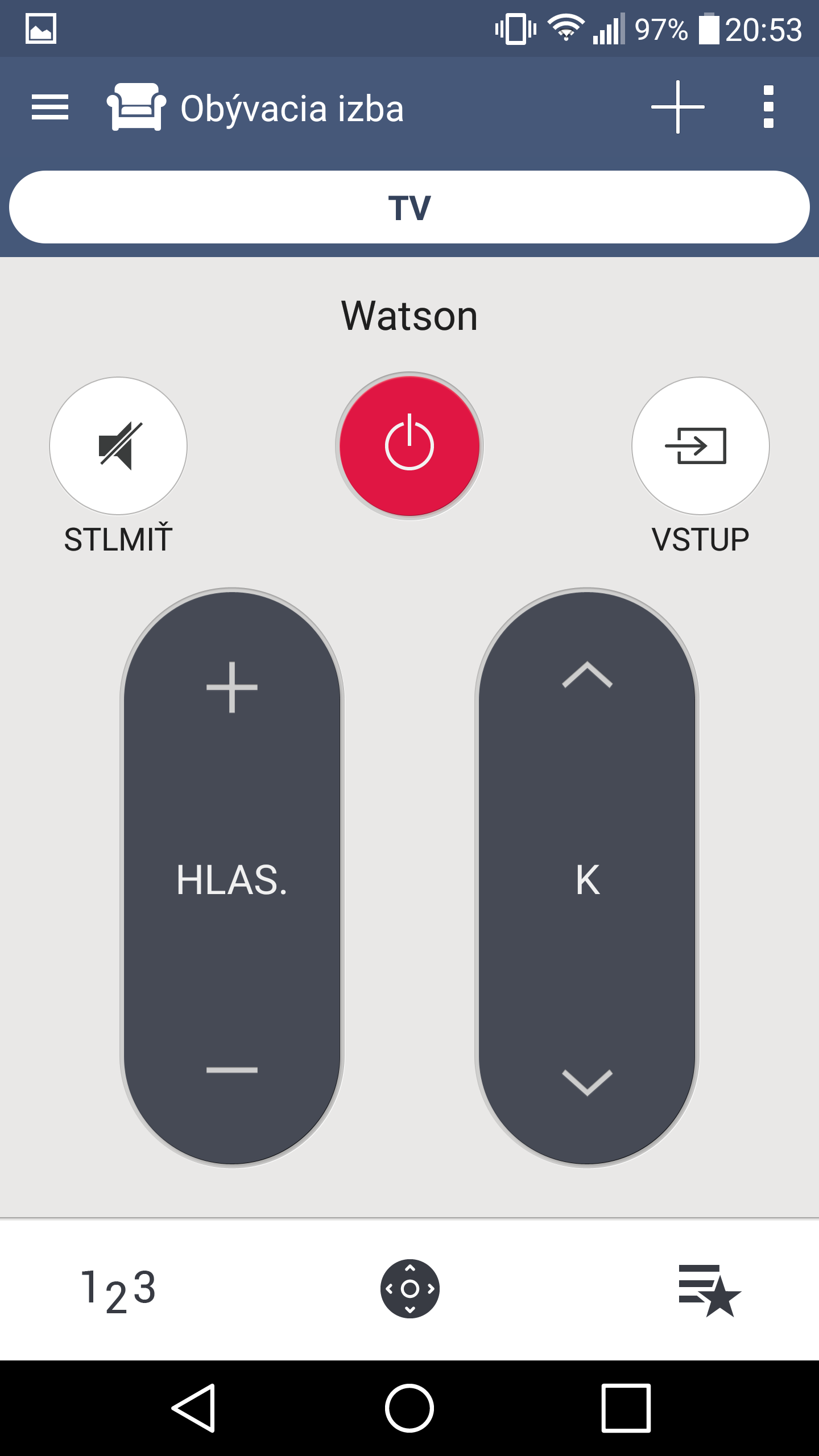Mute the TV with STLMIŤ button
This screenshot has height=1456, width=819.
[118, 446]
